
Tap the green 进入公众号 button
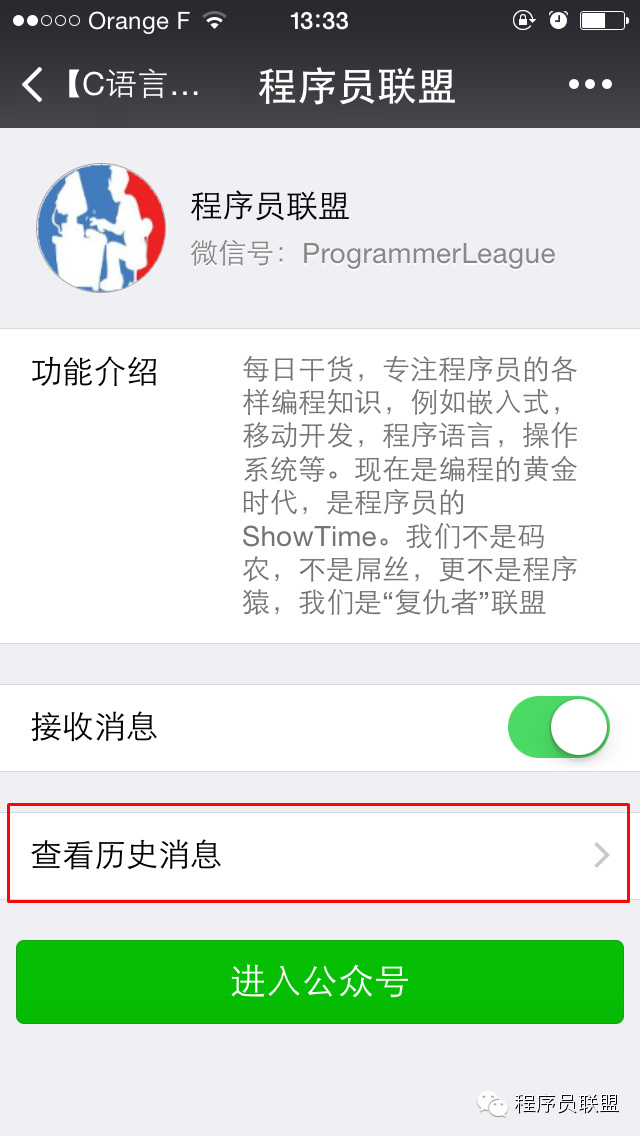(x=320, y=982)
